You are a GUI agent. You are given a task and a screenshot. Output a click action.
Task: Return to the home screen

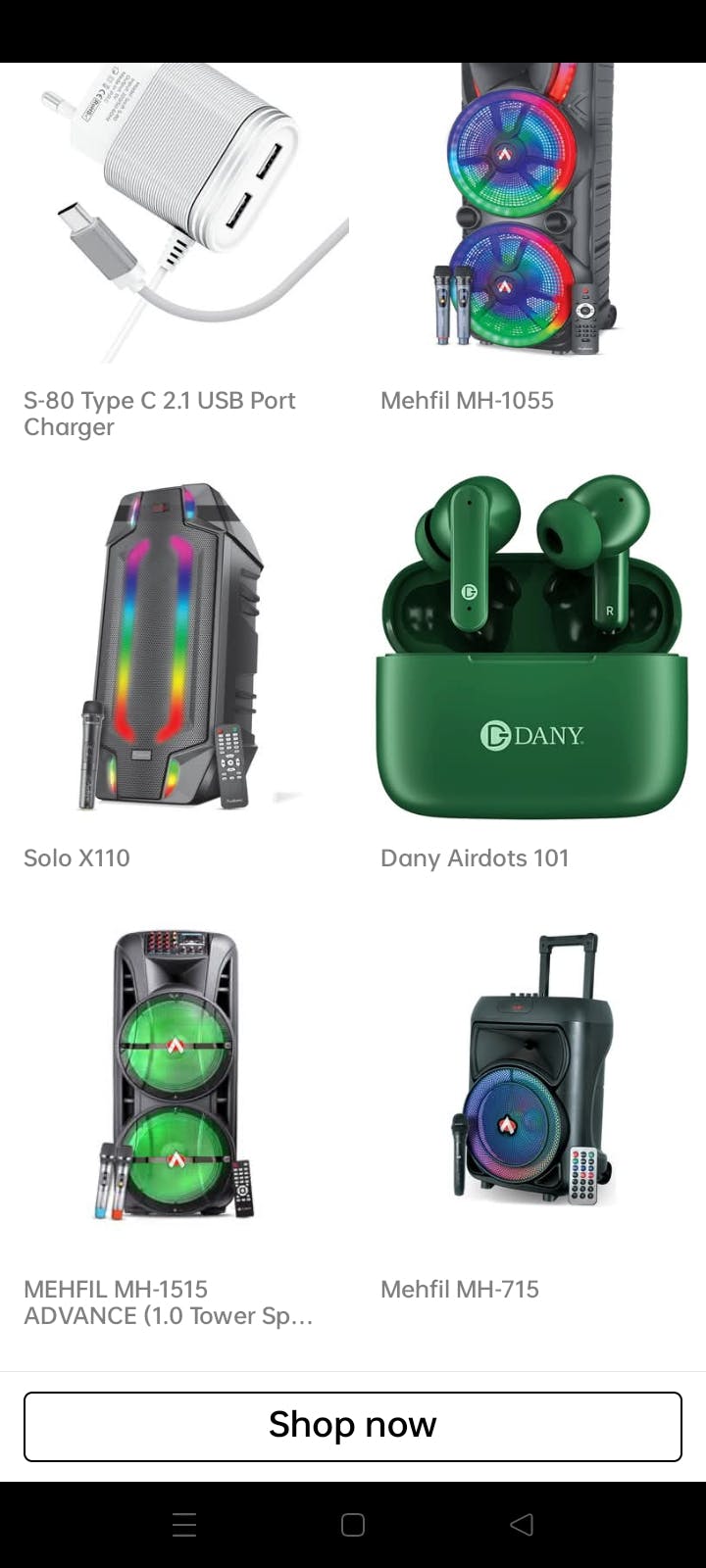pyautogui.click(x=353, y=1524)
